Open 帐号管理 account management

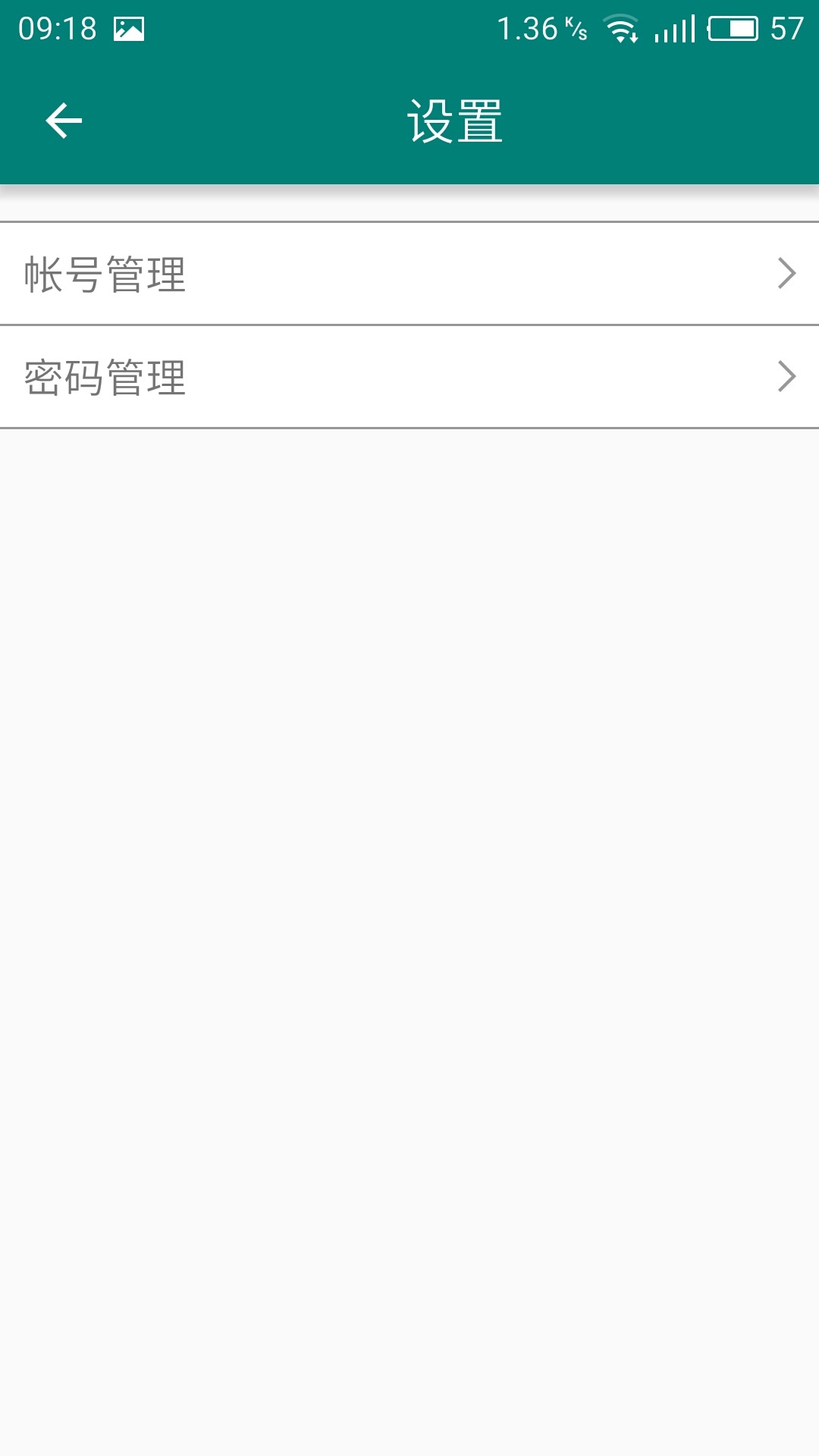pyautogui.click(x=409, y=274)
